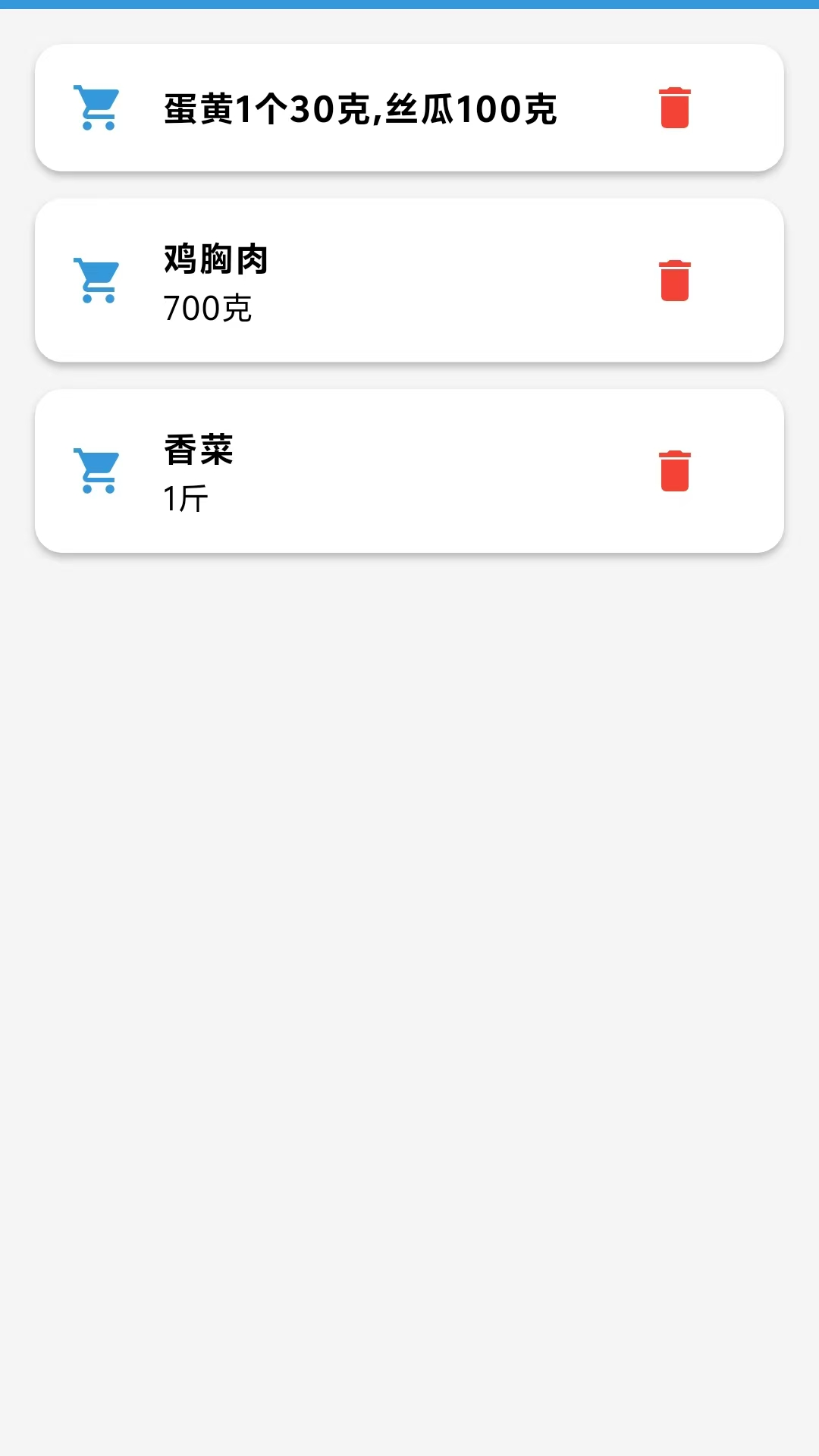Tap the blue status bar at the top
The width and height of the screenshot is (819, 1456).
click(409, 6)
